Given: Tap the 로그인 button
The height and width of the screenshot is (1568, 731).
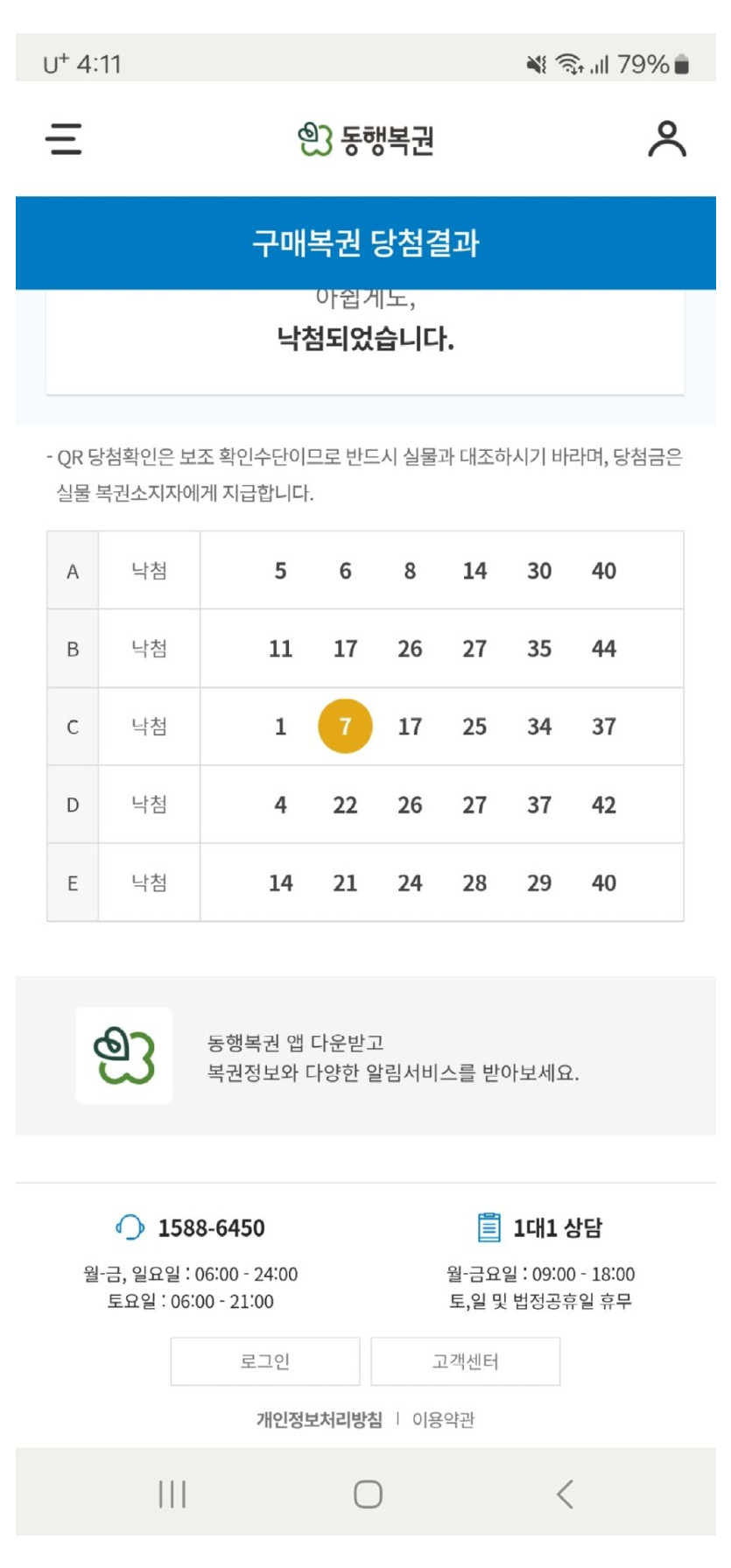Looking at the screenshot, I should coord(265,1361).
